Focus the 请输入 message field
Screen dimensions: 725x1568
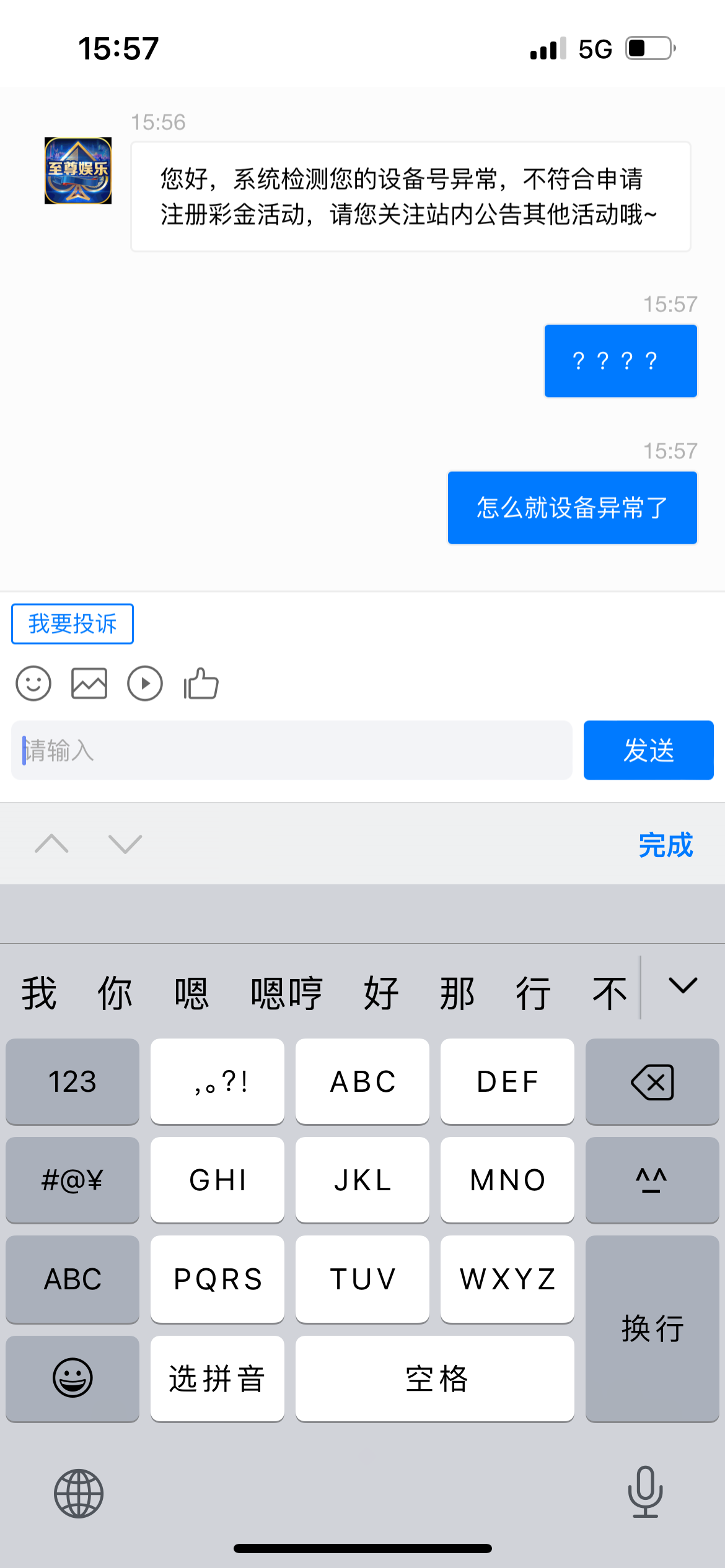291,750
